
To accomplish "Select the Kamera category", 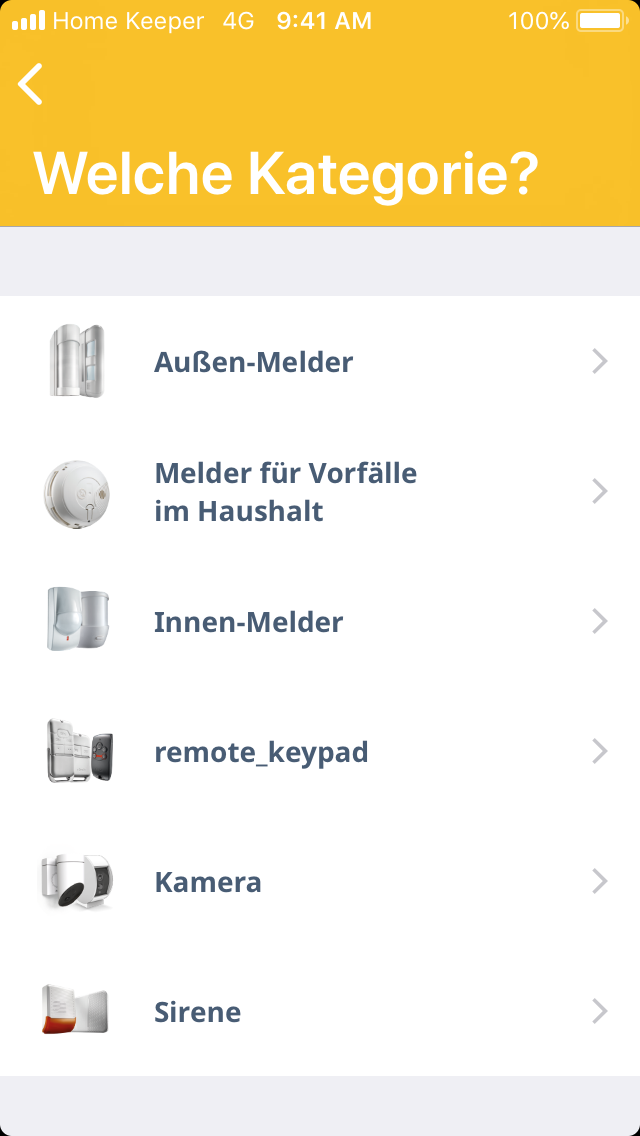I will [320, 882].
